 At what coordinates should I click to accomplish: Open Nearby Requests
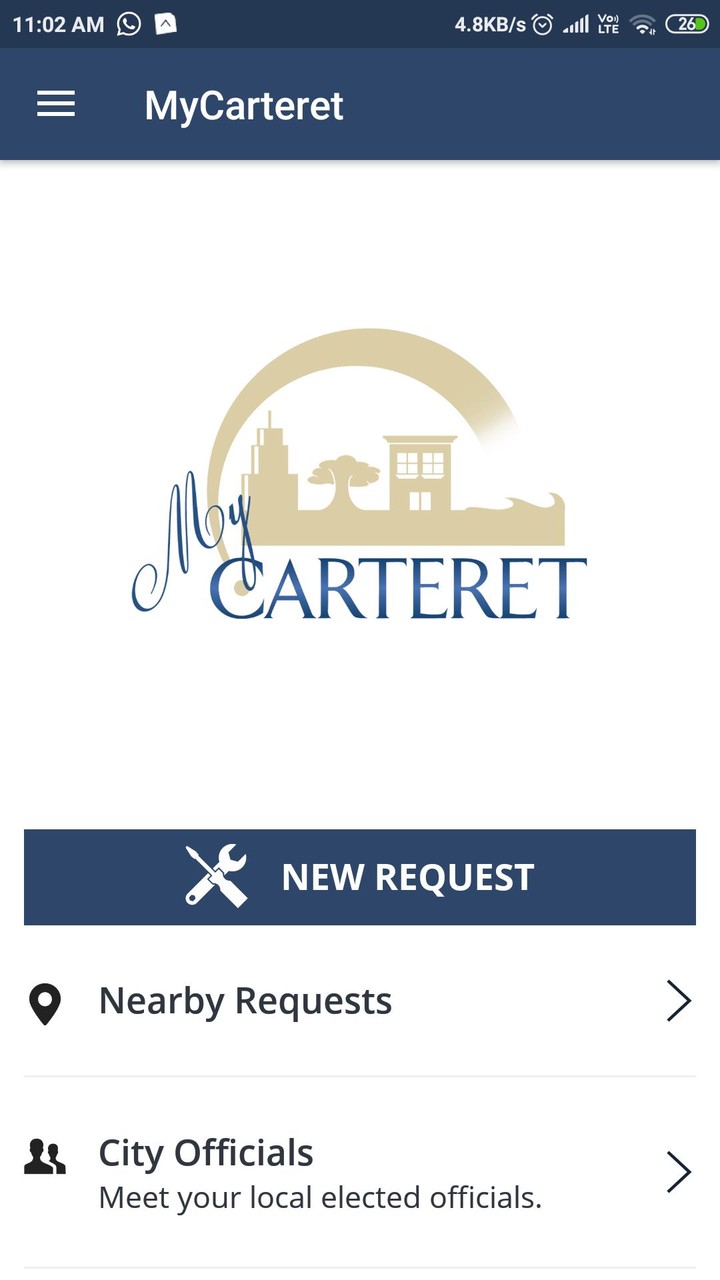click(360, 1001)
